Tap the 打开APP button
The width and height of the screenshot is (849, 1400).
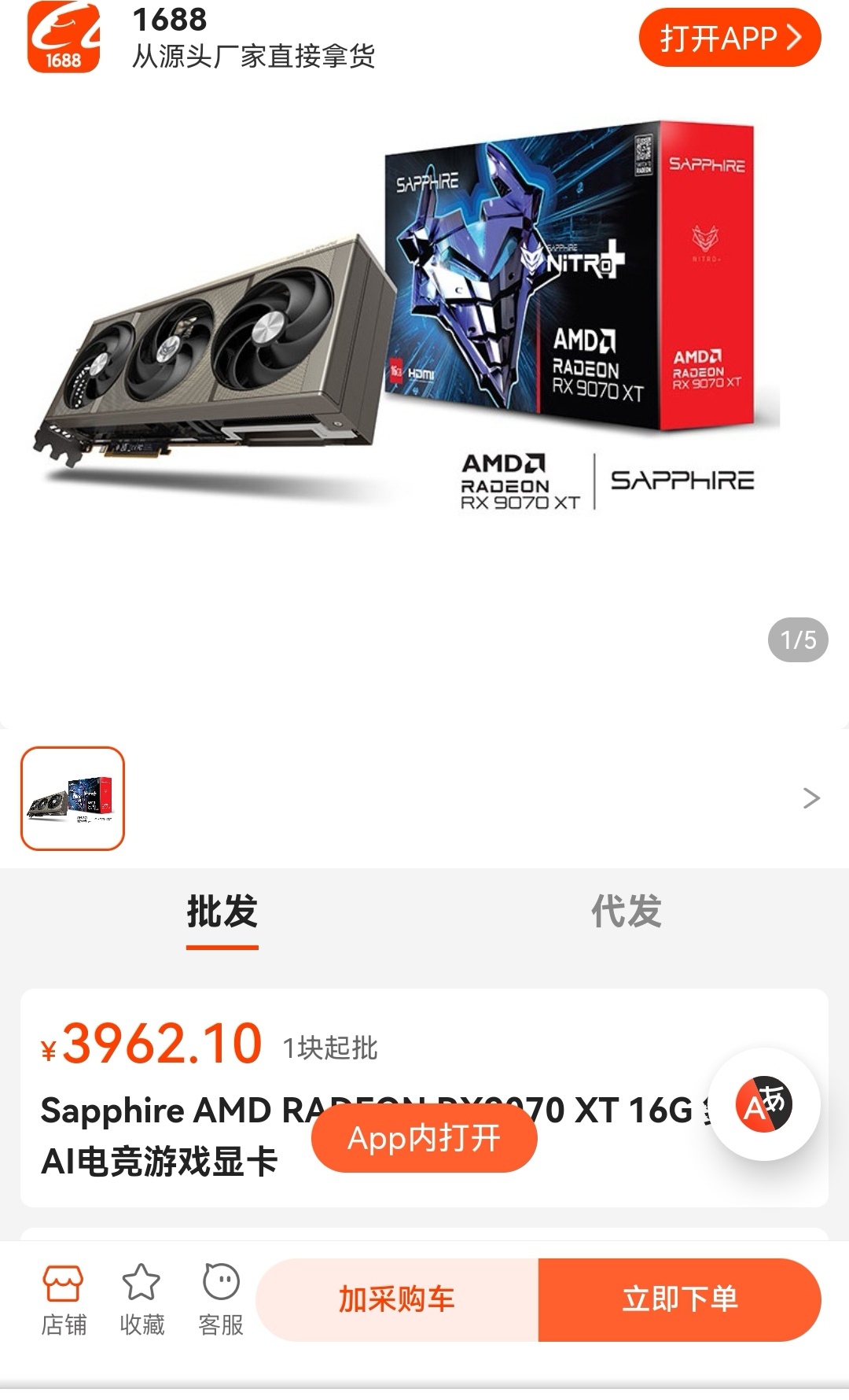(730, 38)
